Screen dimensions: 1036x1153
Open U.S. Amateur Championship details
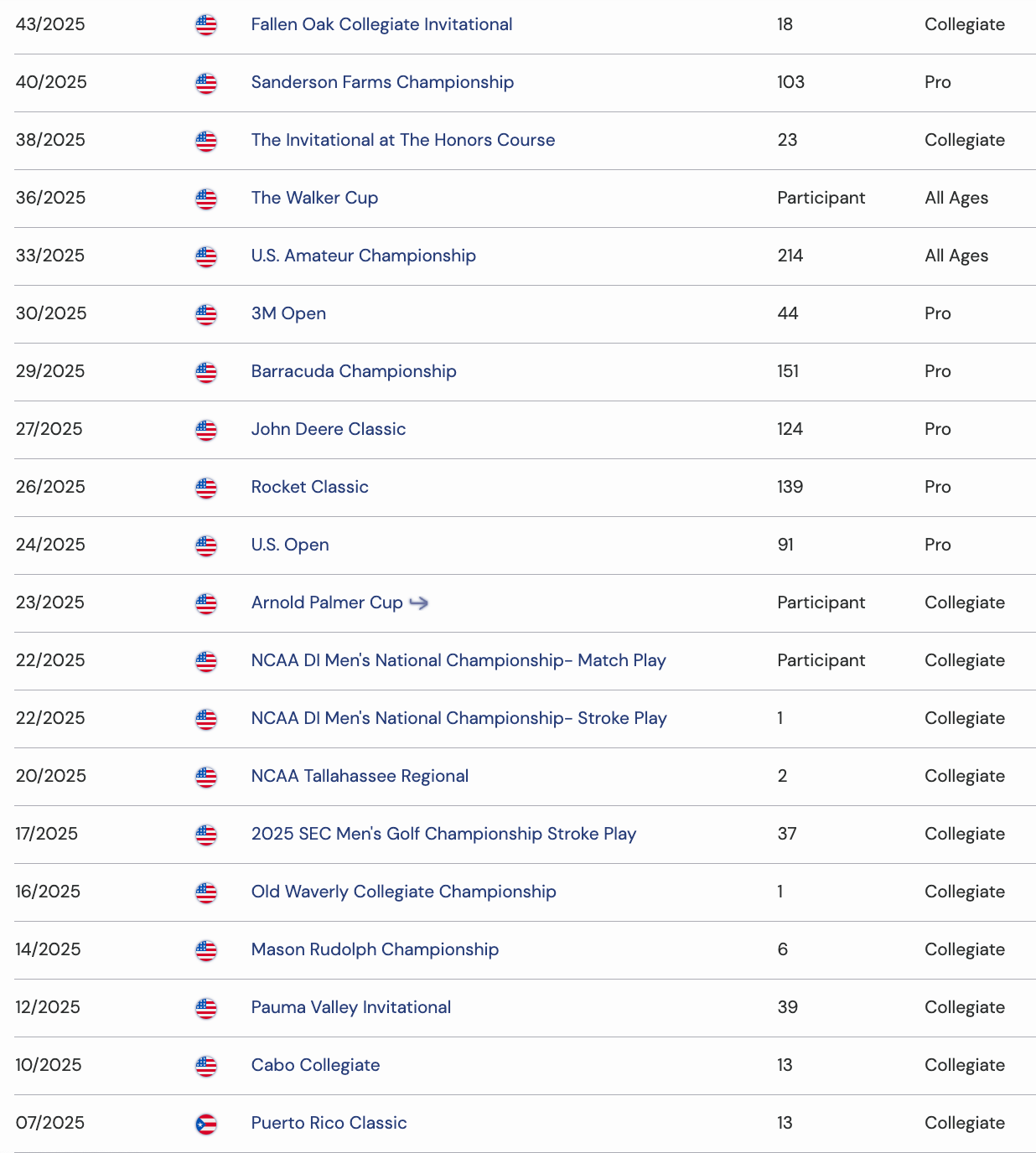tap(363, 256)
